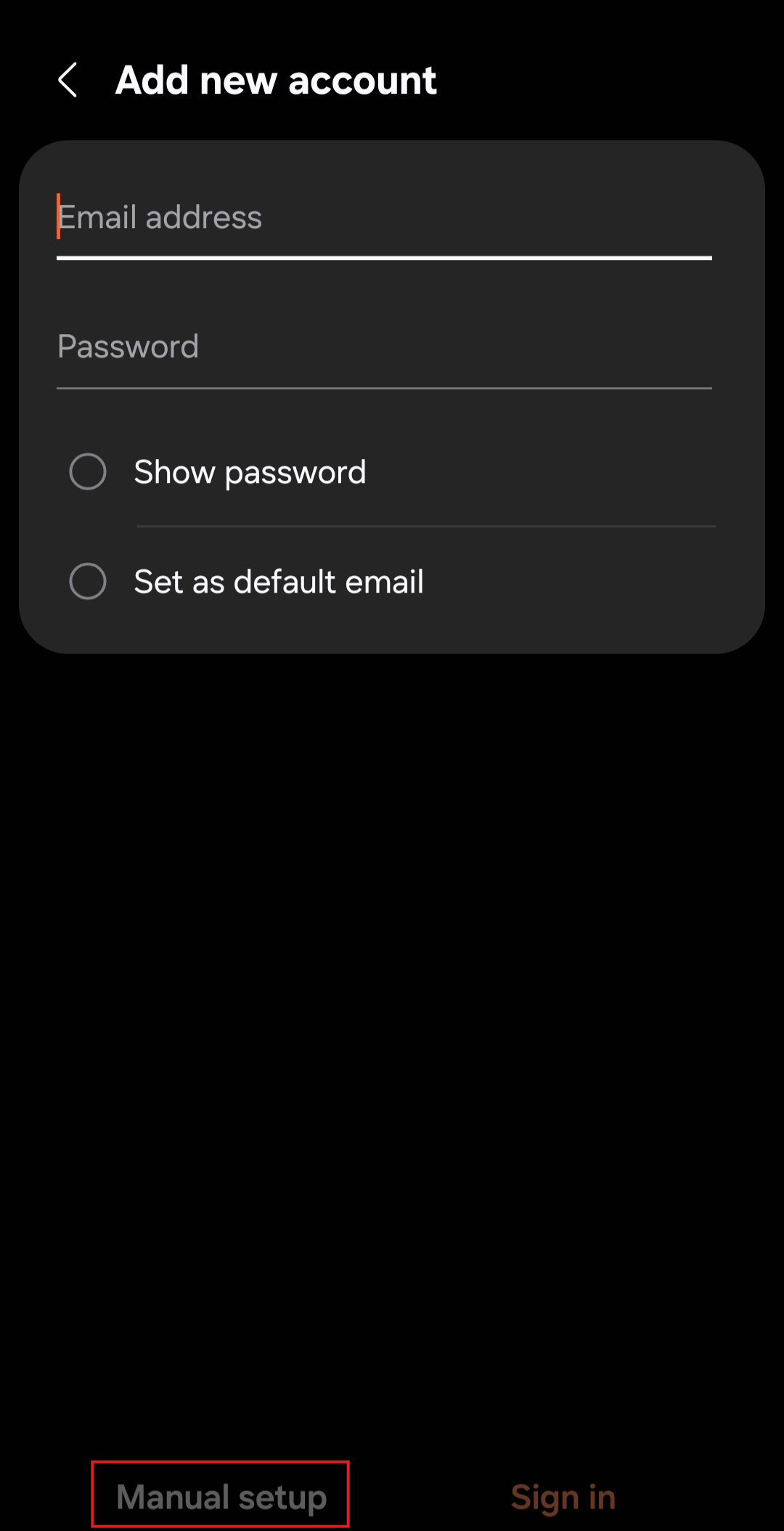Focus the Email address field
The image size is (784, 1531).
point(383,218)
